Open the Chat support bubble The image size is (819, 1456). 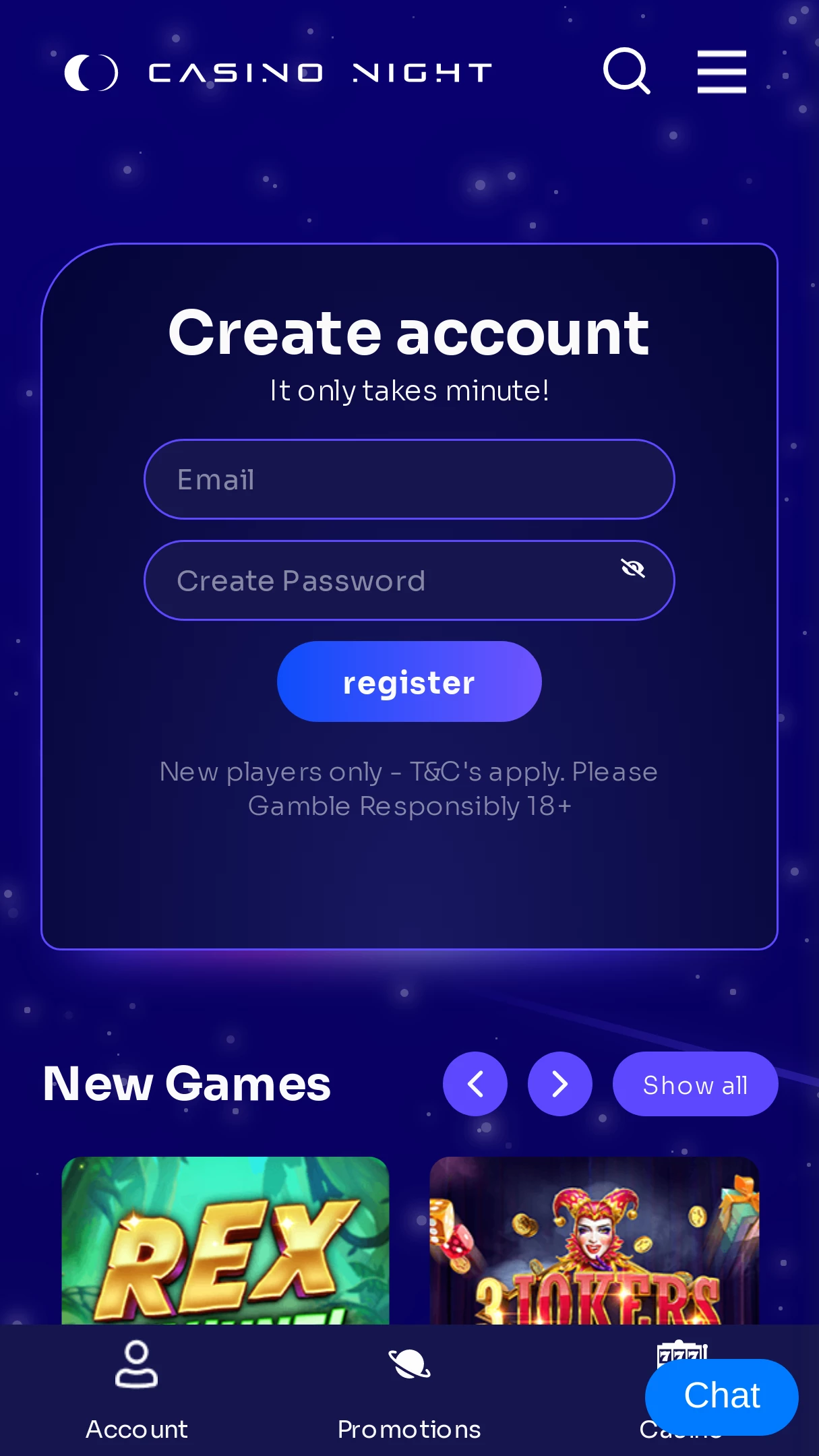722,1397
